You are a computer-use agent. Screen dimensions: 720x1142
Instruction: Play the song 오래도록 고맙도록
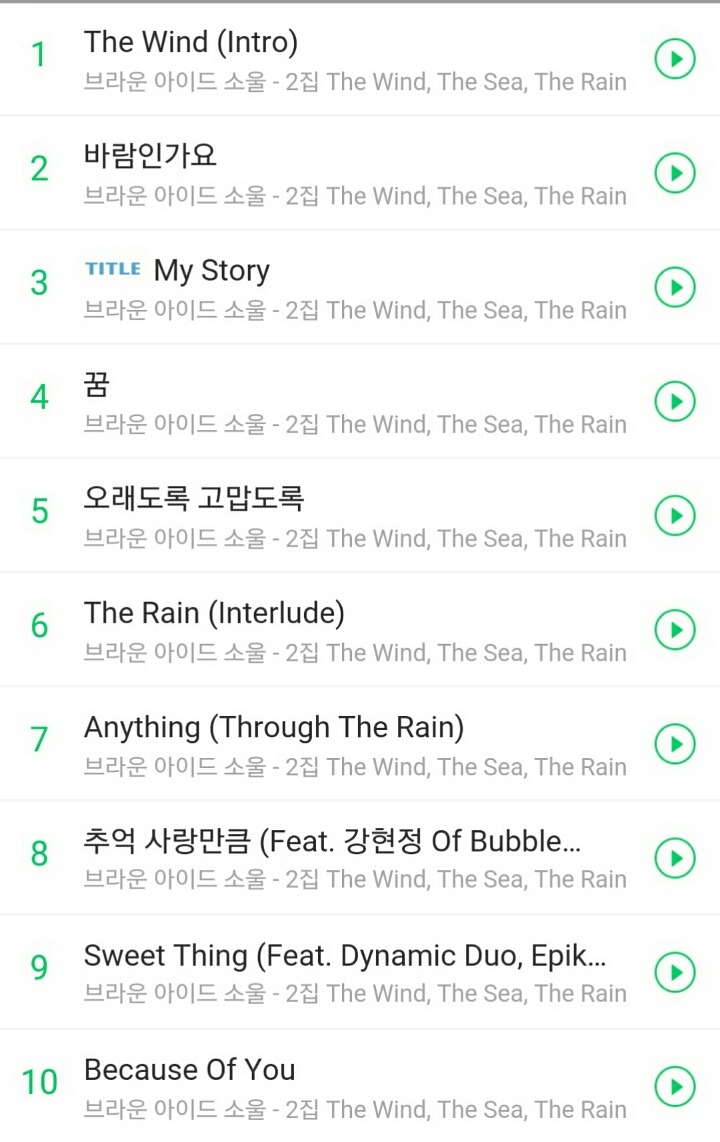675,515
